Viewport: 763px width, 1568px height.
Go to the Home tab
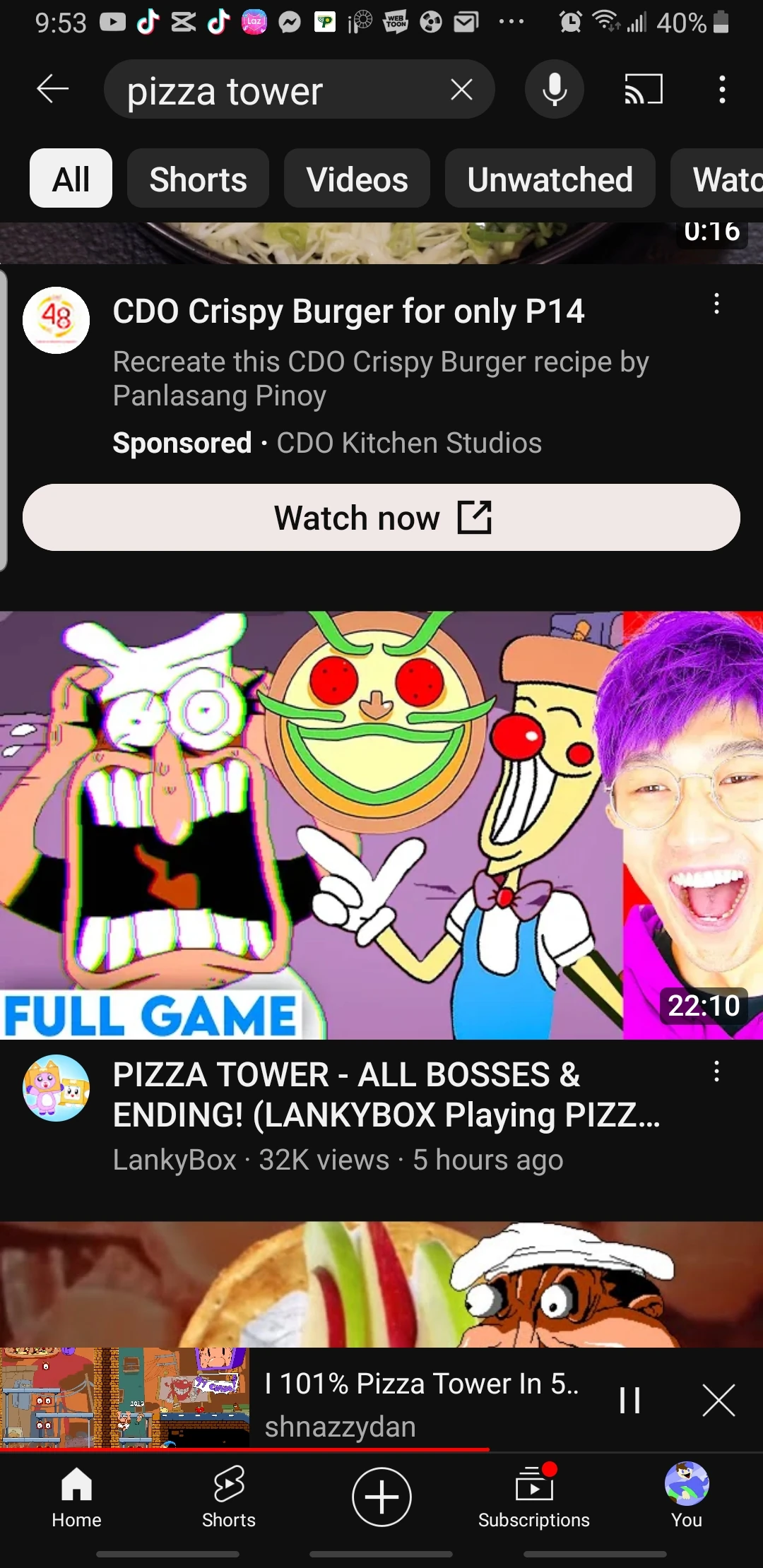tap(76, 1496)
